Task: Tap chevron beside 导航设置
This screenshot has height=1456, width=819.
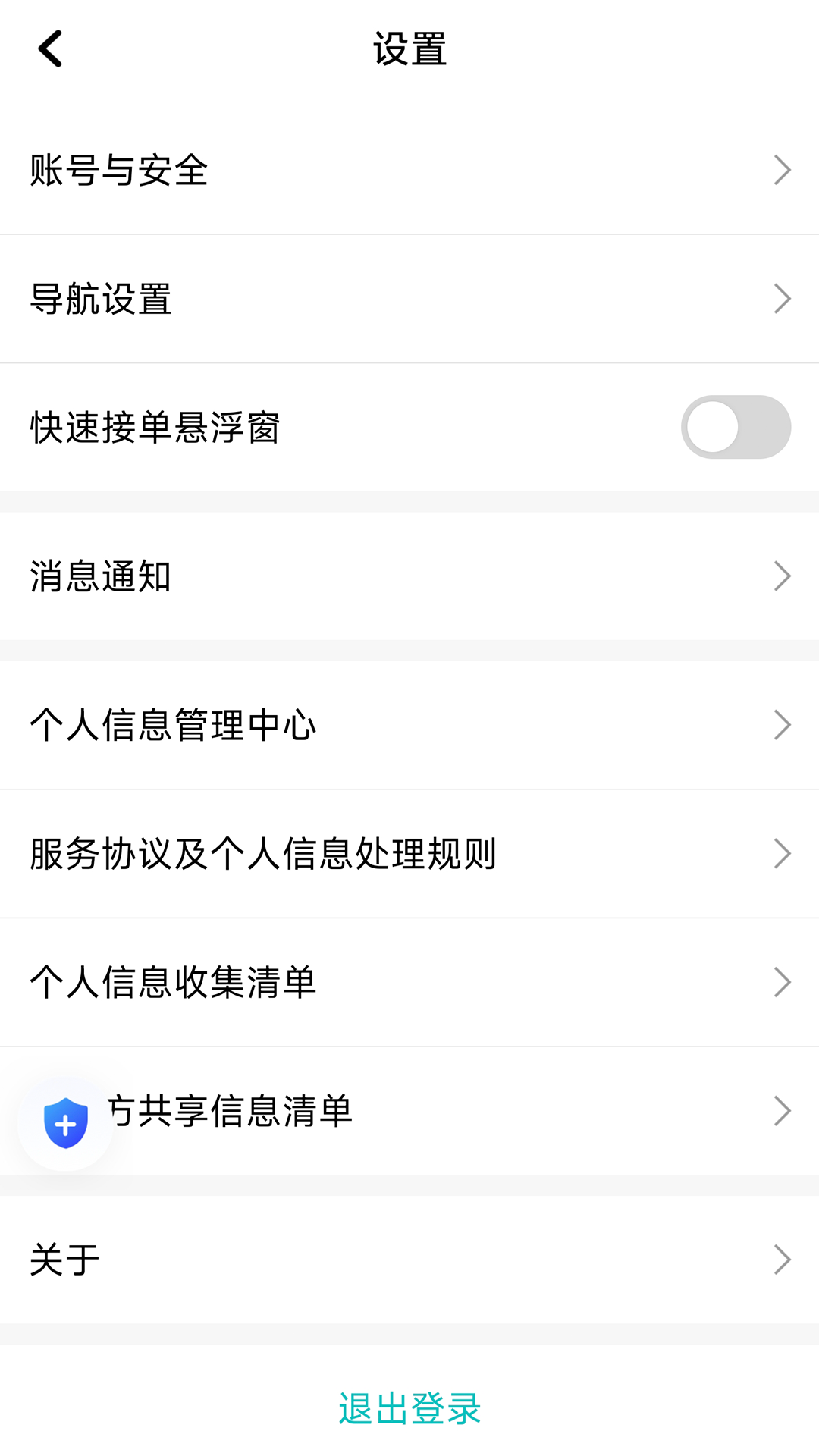Action: click(783, 299)
